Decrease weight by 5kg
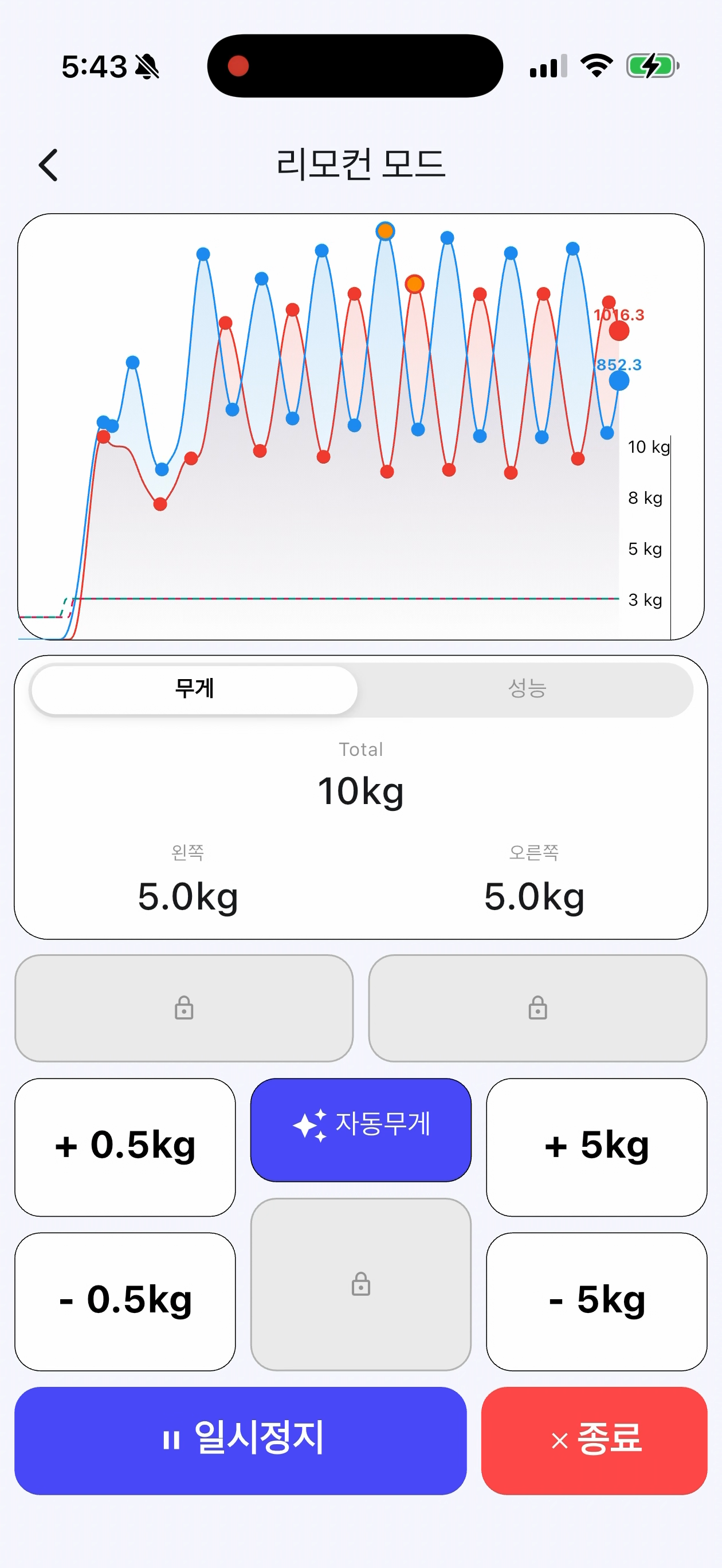Screen dimensions: 722x1568 [596, 1302]
